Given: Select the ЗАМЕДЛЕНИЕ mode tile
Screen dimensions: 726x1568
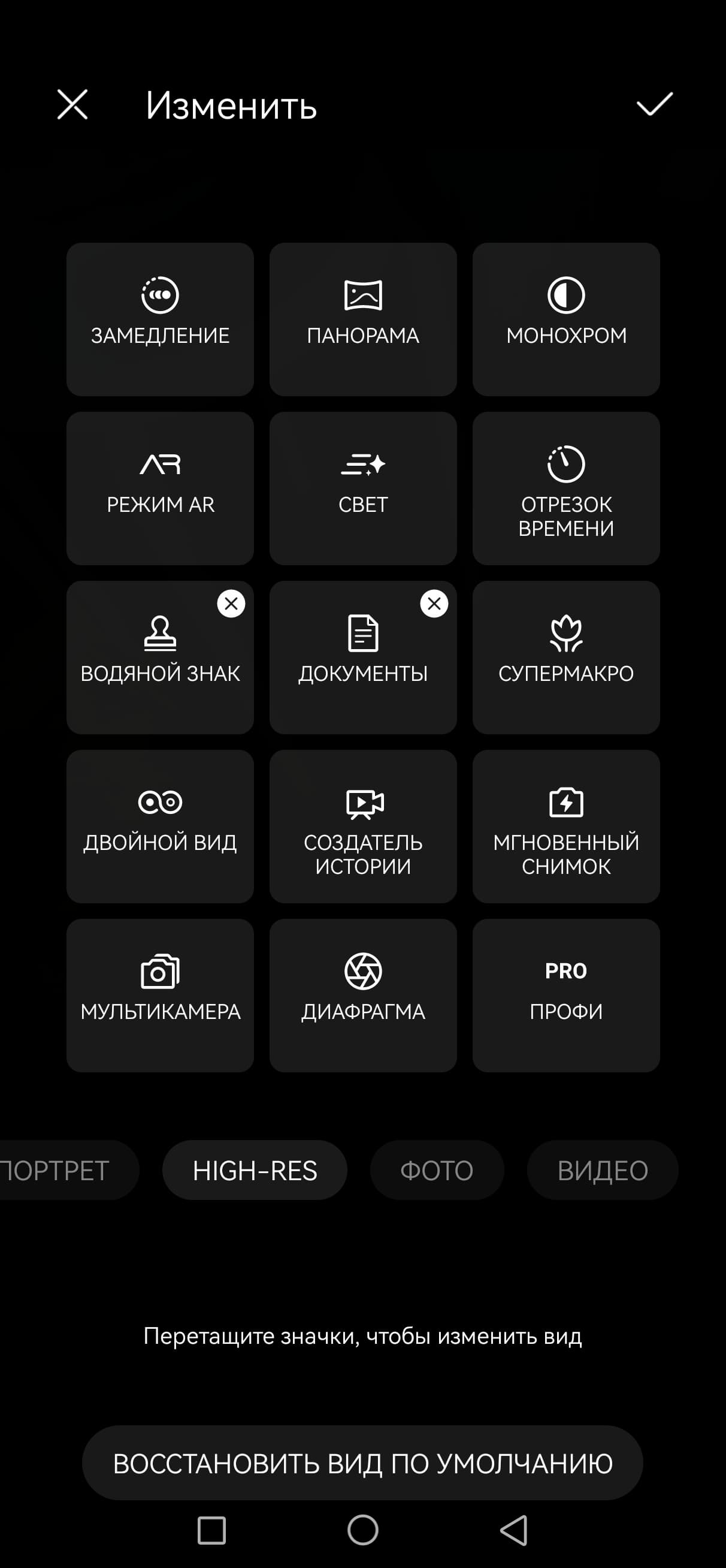Looking at the screenshot, I should click(160, 319).
